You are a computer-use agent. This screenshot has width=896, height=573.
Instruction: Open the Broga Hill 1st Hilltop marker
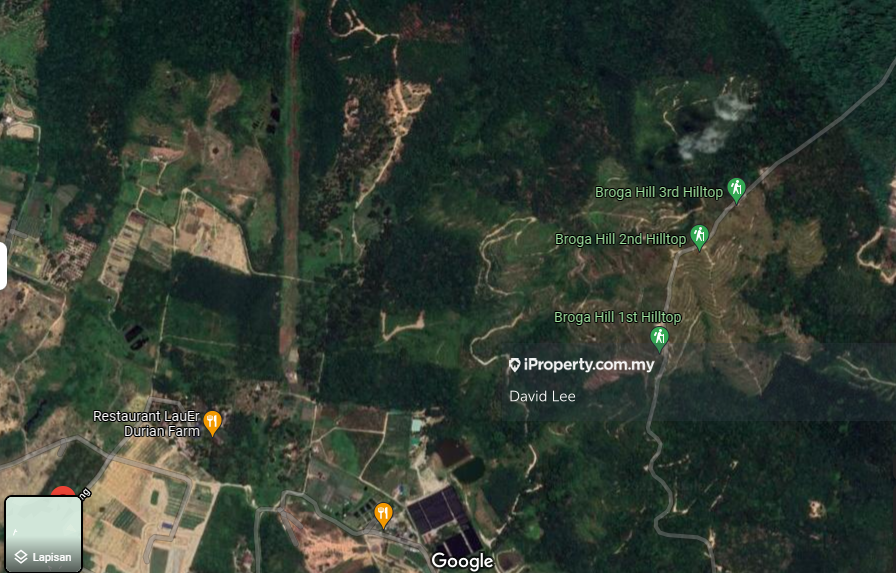(x=659, y=336)
